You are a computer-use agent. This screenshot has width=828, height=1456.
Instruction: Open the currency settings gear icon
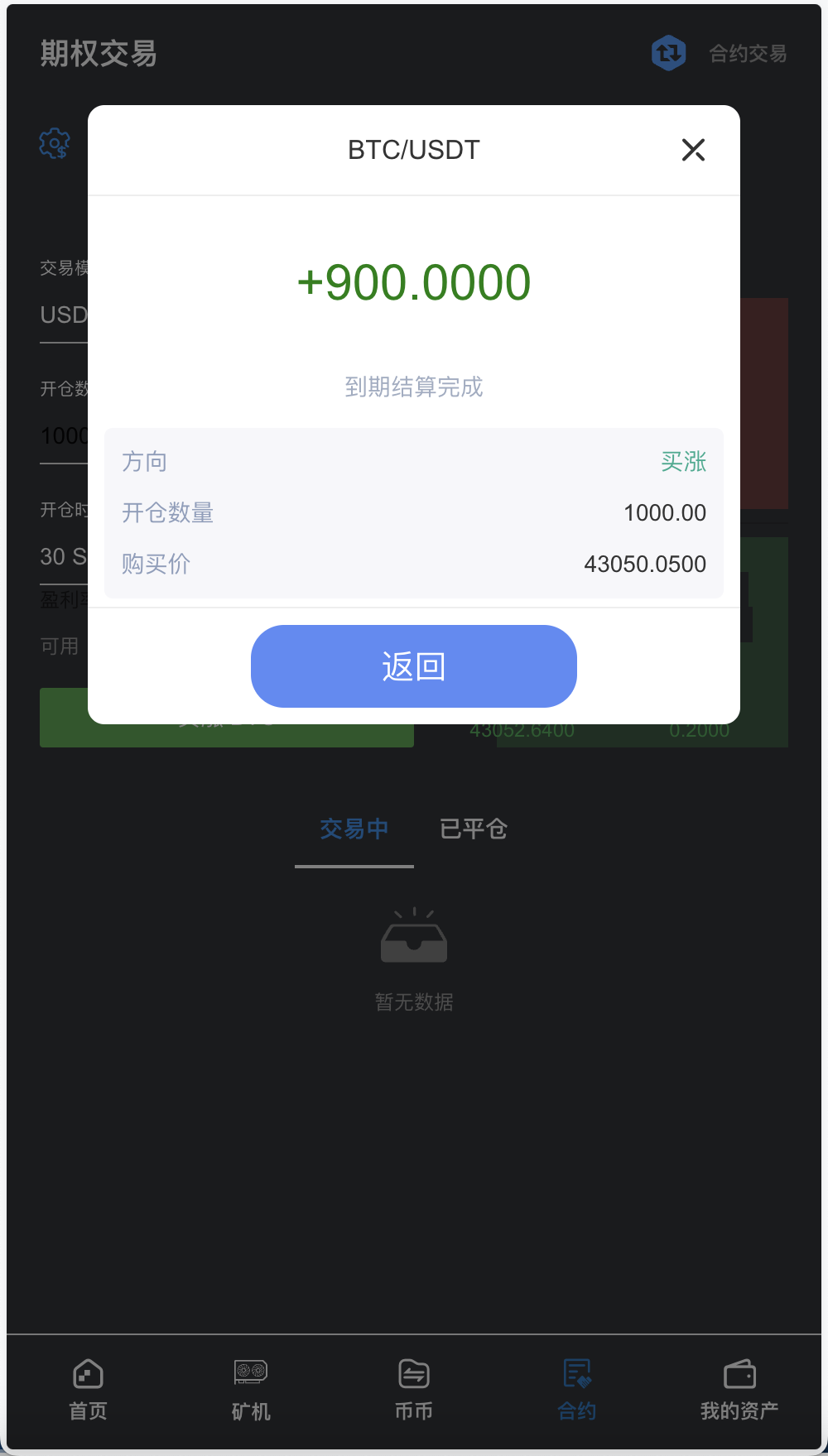(x=53, y=143)
